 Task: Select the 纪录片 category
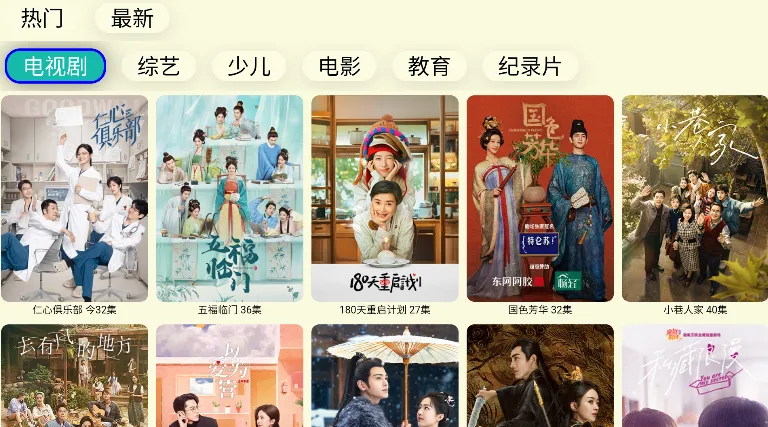530,66
